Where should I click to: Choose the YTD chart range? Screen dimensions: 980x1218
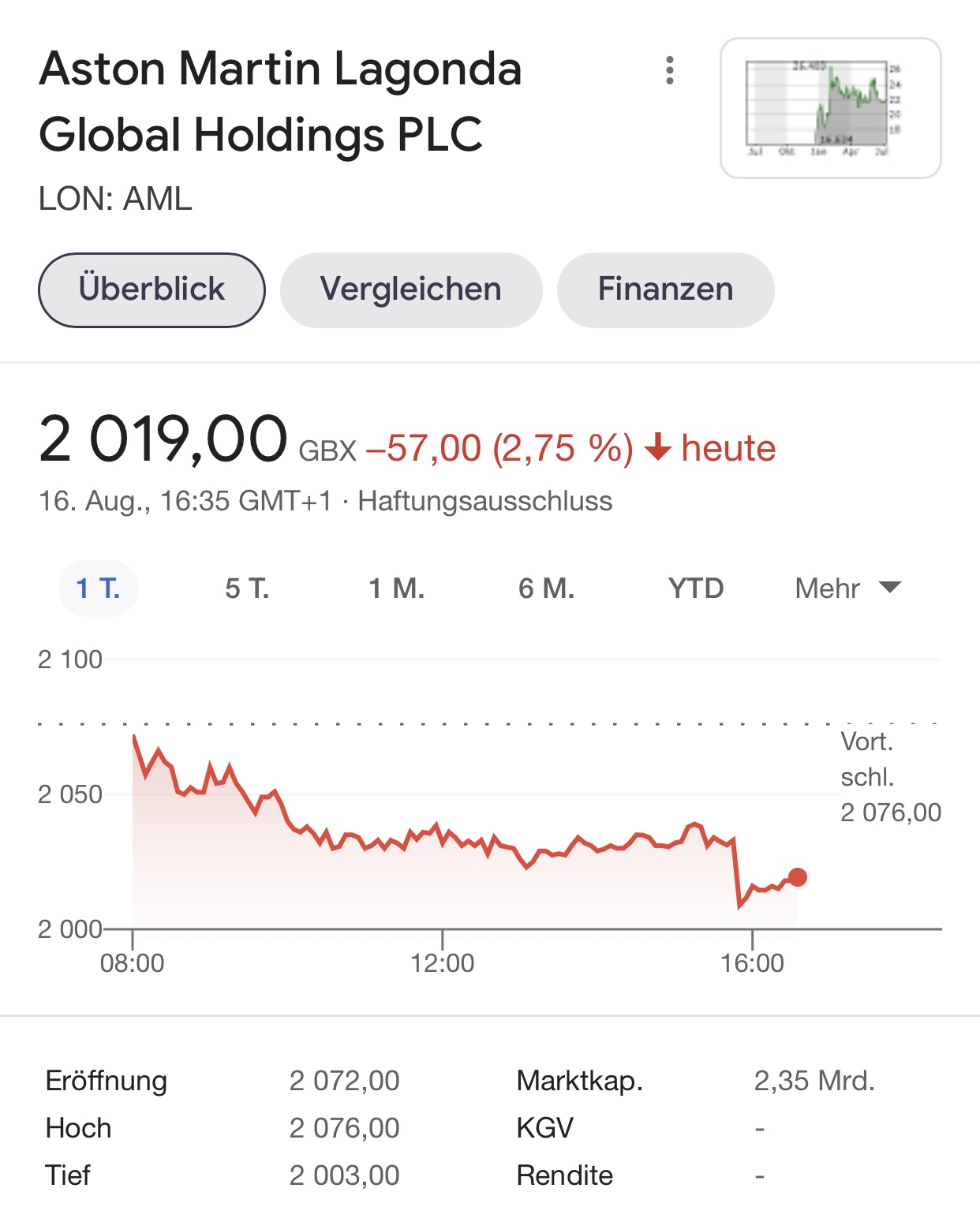[695, 588]
